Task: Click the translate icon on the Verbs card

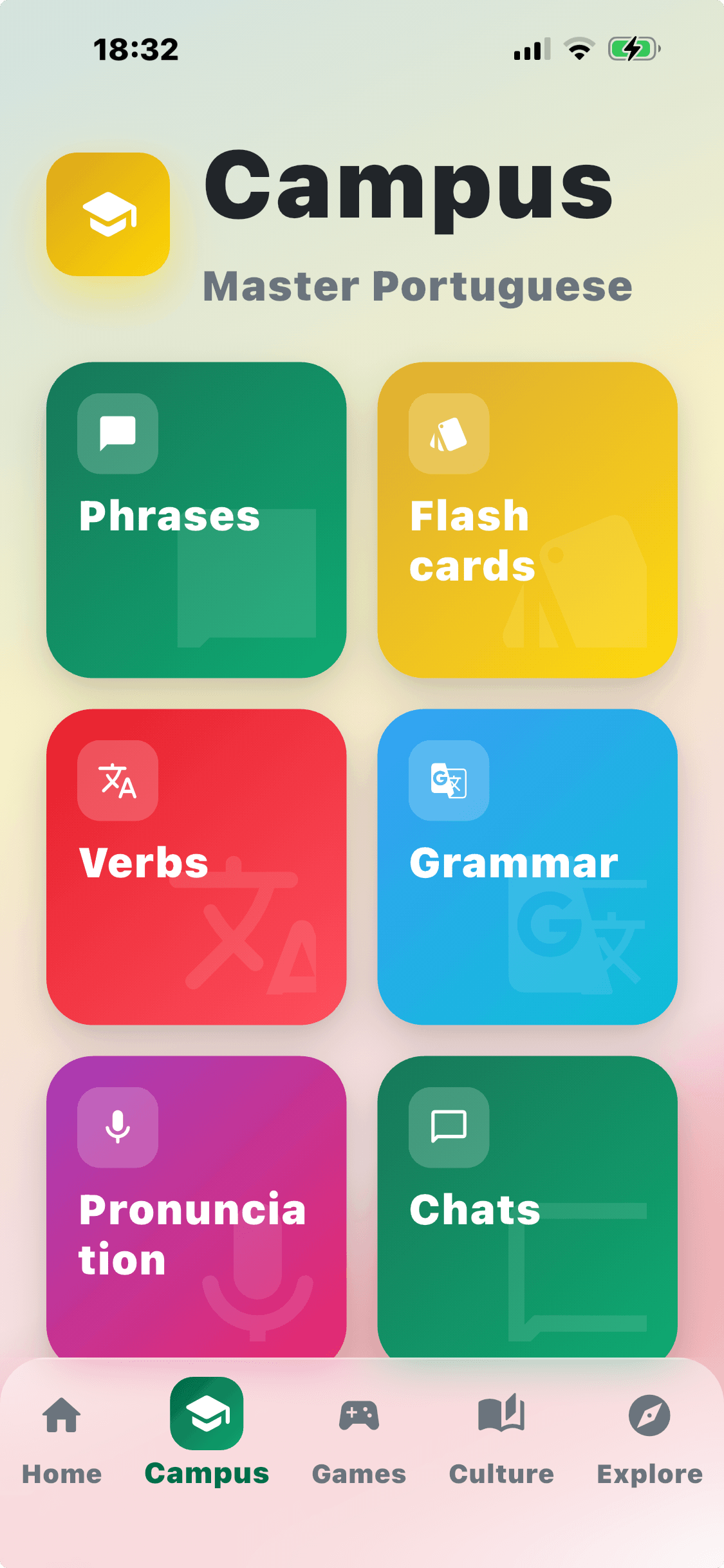Action: pyautogui.click(x=118, y=781)
